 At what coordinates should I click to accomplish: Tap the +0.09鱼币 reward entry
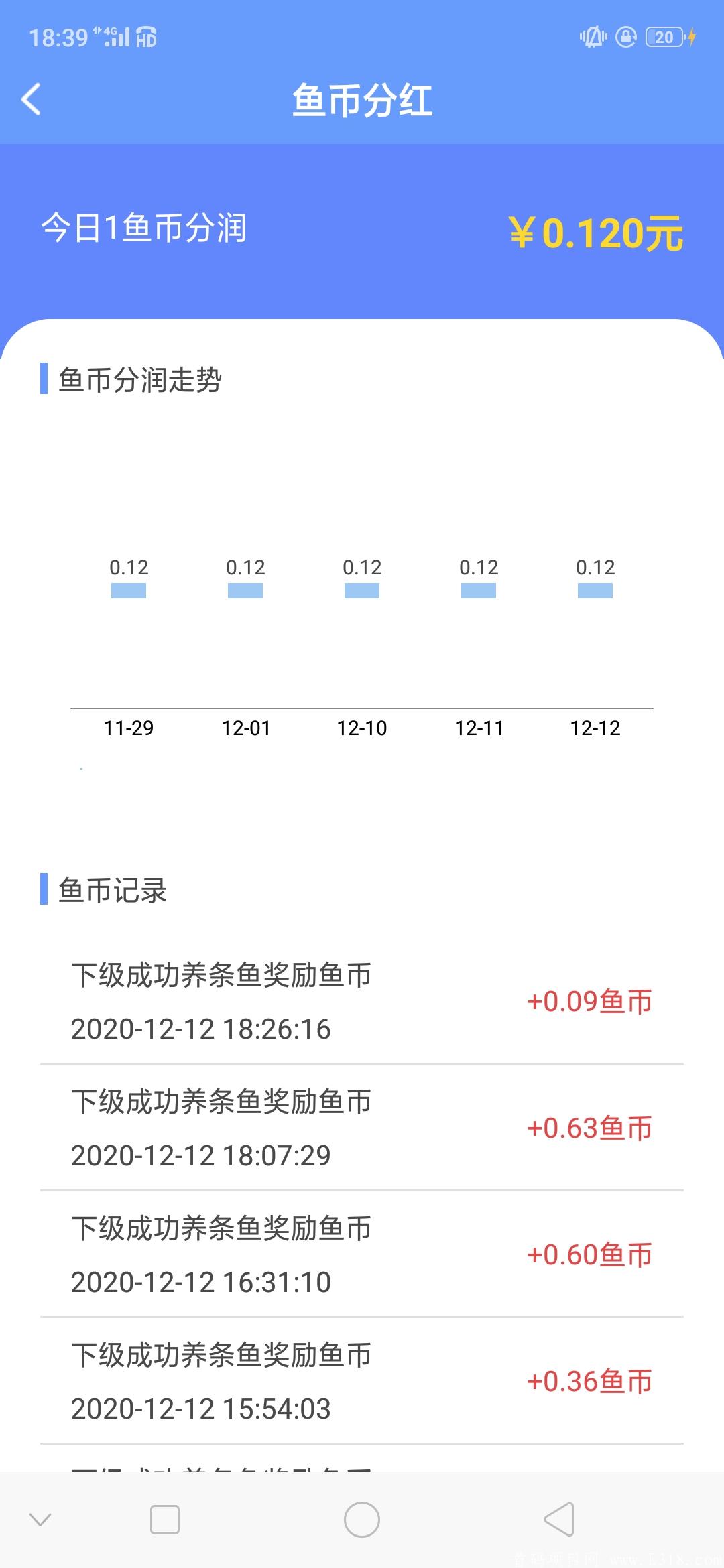click(589, 1002)
